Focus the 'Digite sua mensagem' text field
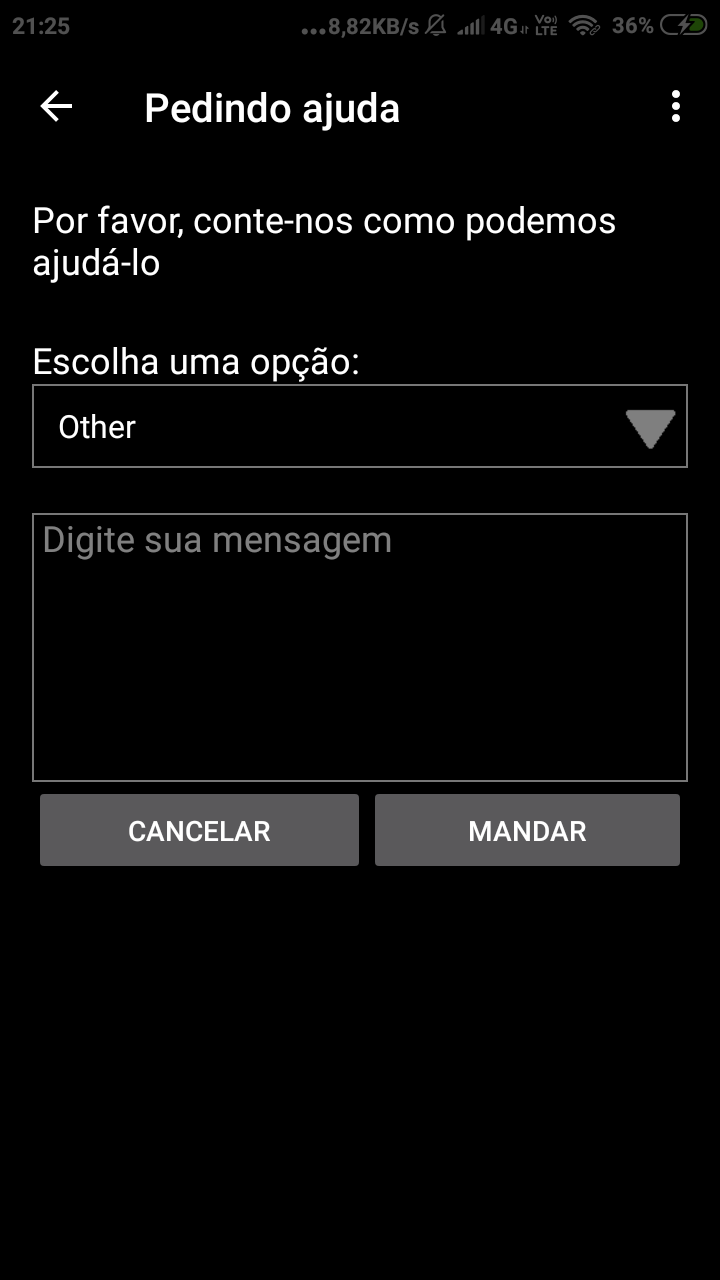 tap(360, 647)
